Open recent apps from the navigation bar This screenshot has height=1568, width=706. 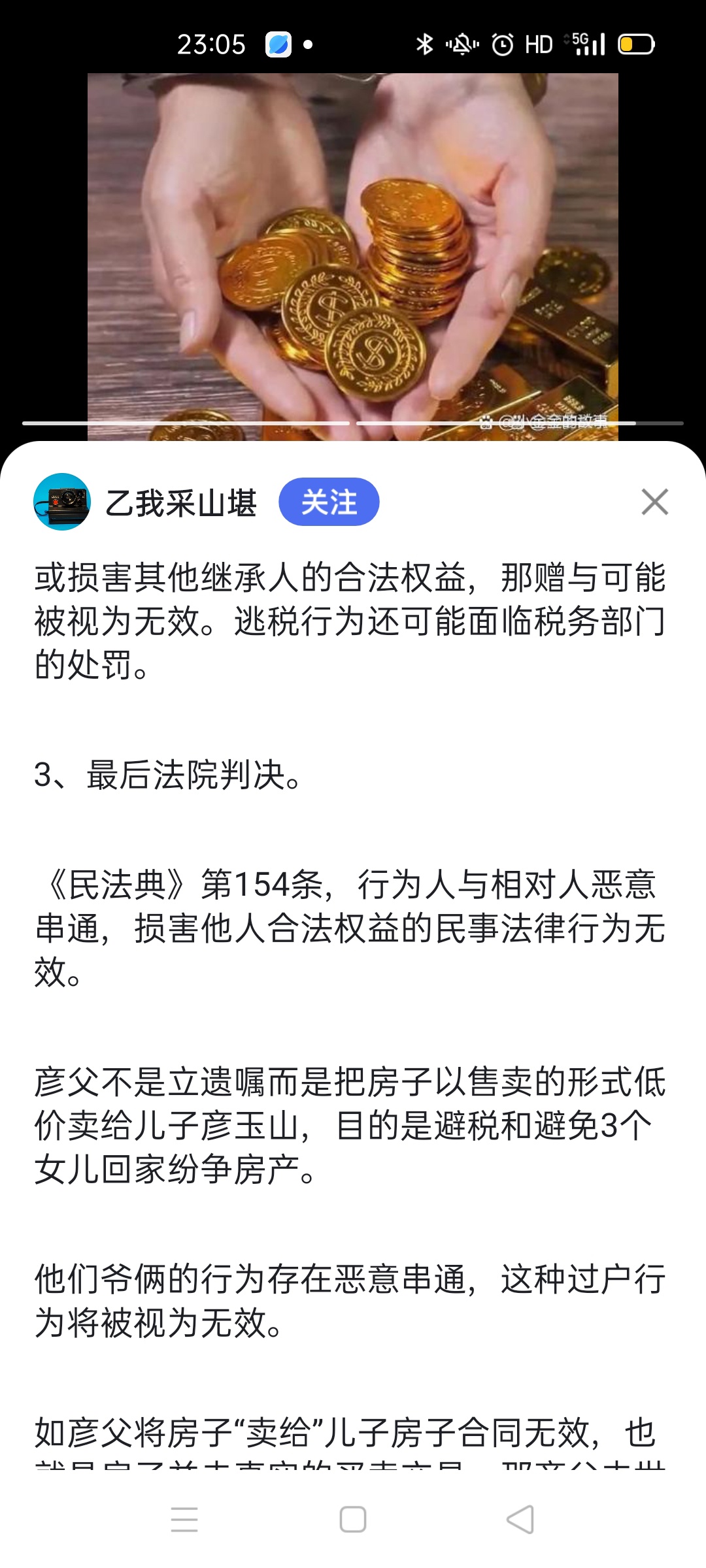184,1519
